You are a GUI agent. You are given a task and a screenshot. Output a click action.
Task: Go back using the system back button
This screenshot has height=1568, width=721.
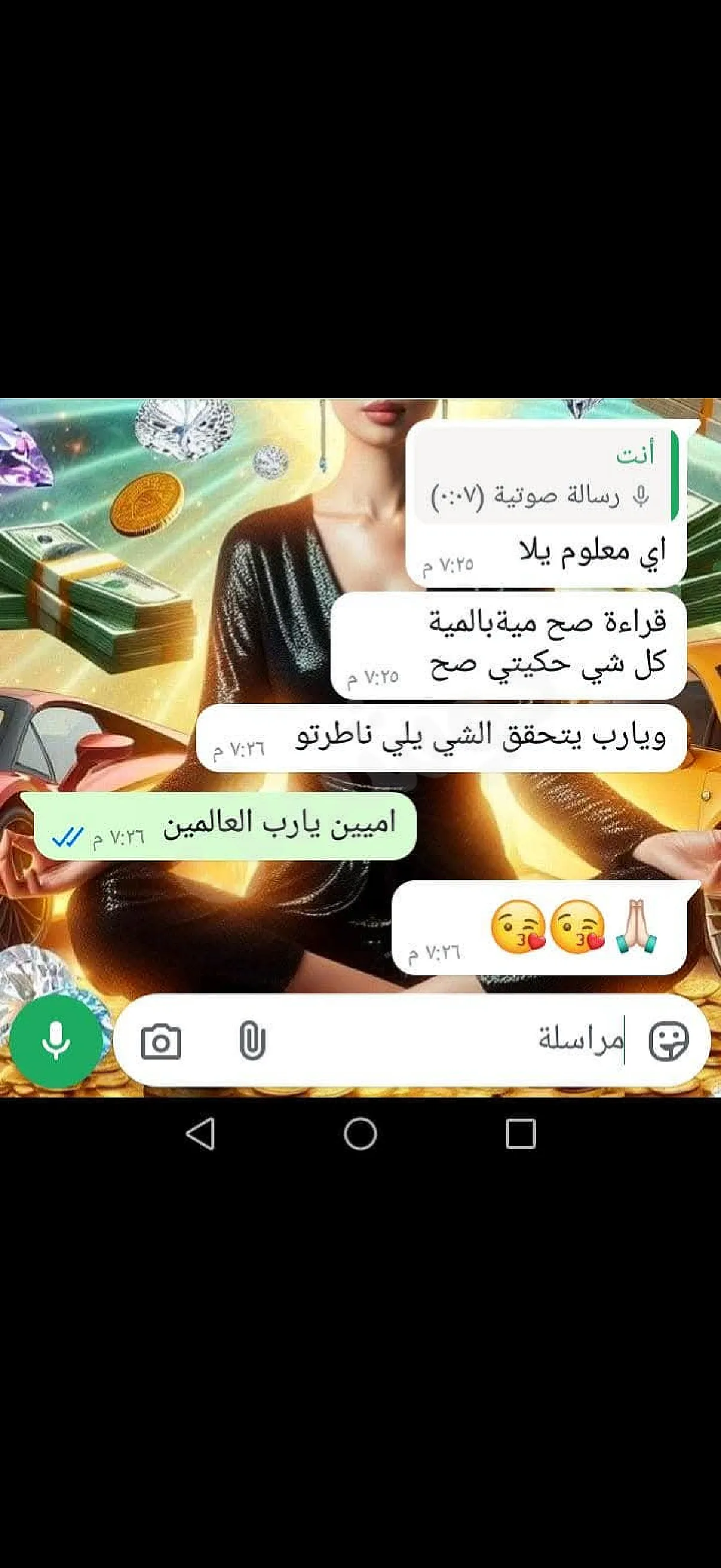201,1133
